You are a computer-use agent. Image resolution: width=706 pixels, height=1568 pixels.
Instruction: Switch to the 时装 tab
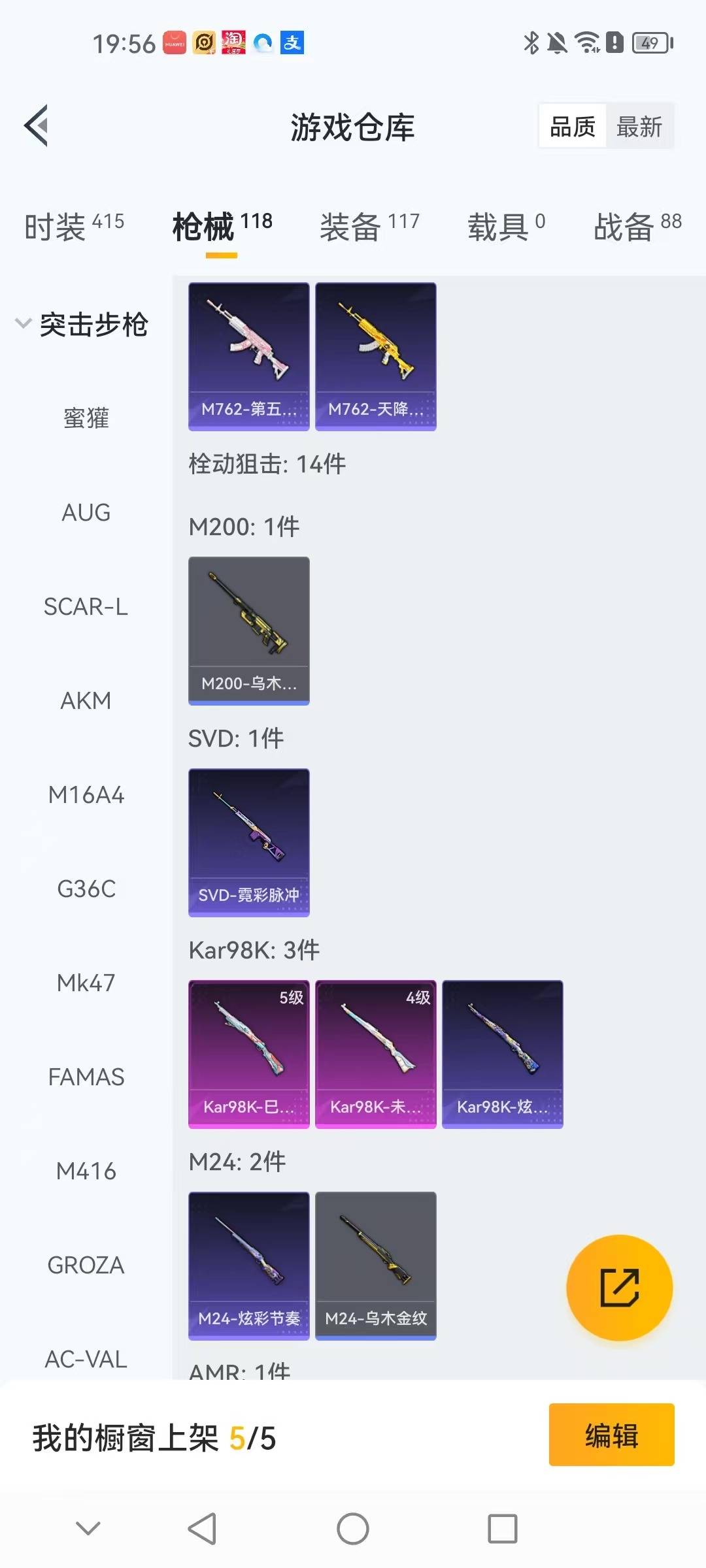(74, 227)
